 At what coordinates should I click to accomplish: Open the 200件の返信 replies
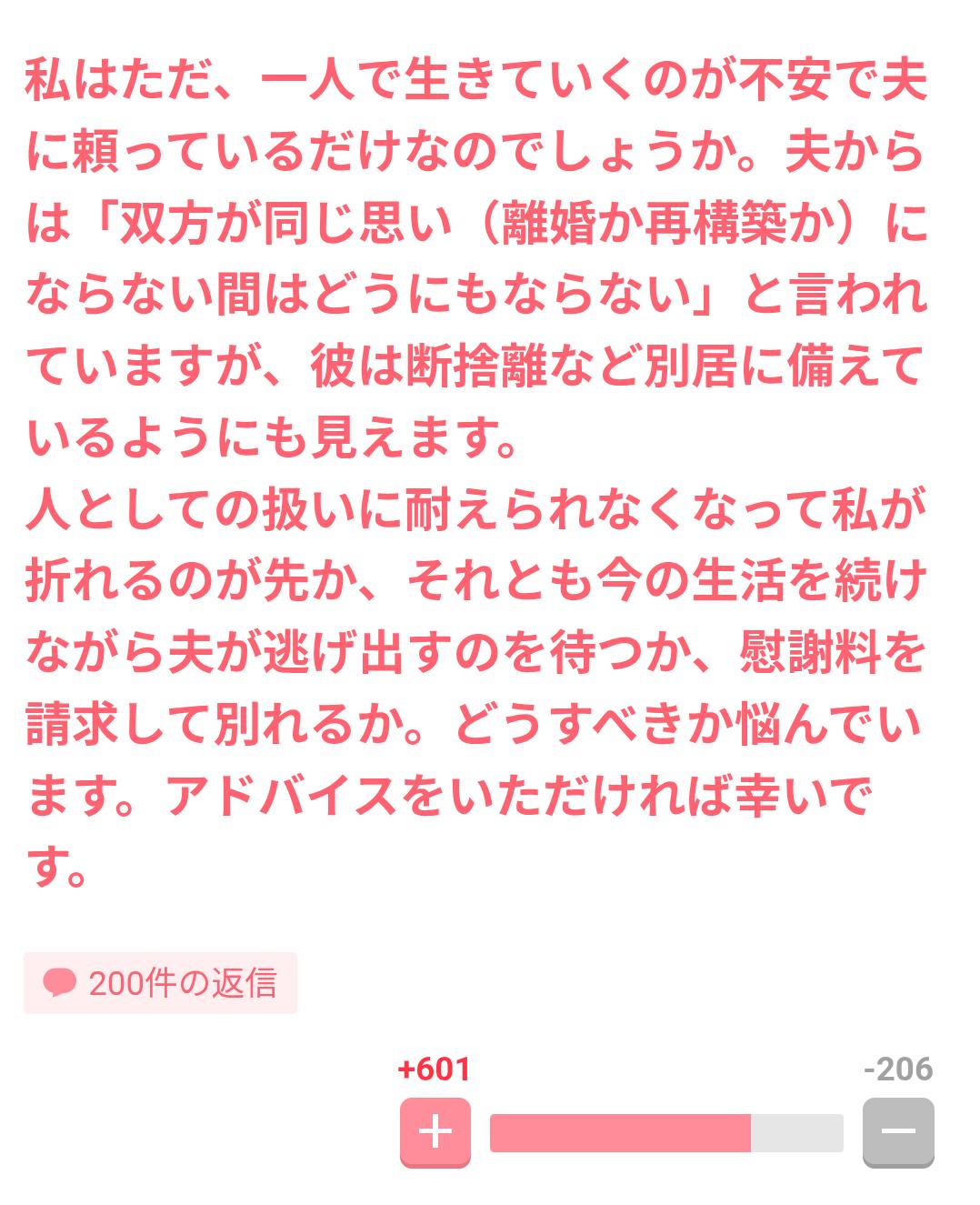(x=160, y=983)
